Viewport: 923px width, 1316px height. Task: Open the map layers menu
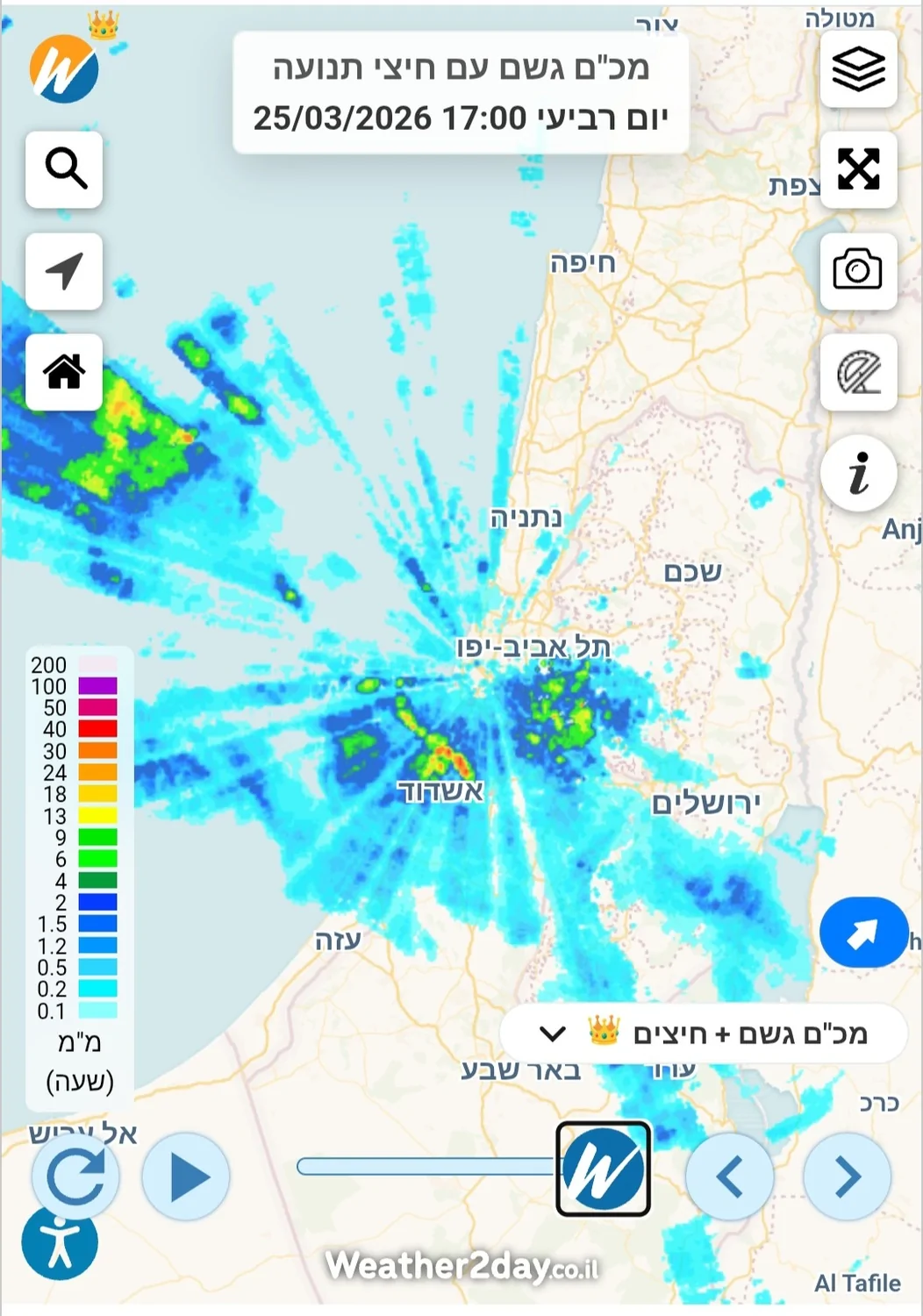pos(858,69)
